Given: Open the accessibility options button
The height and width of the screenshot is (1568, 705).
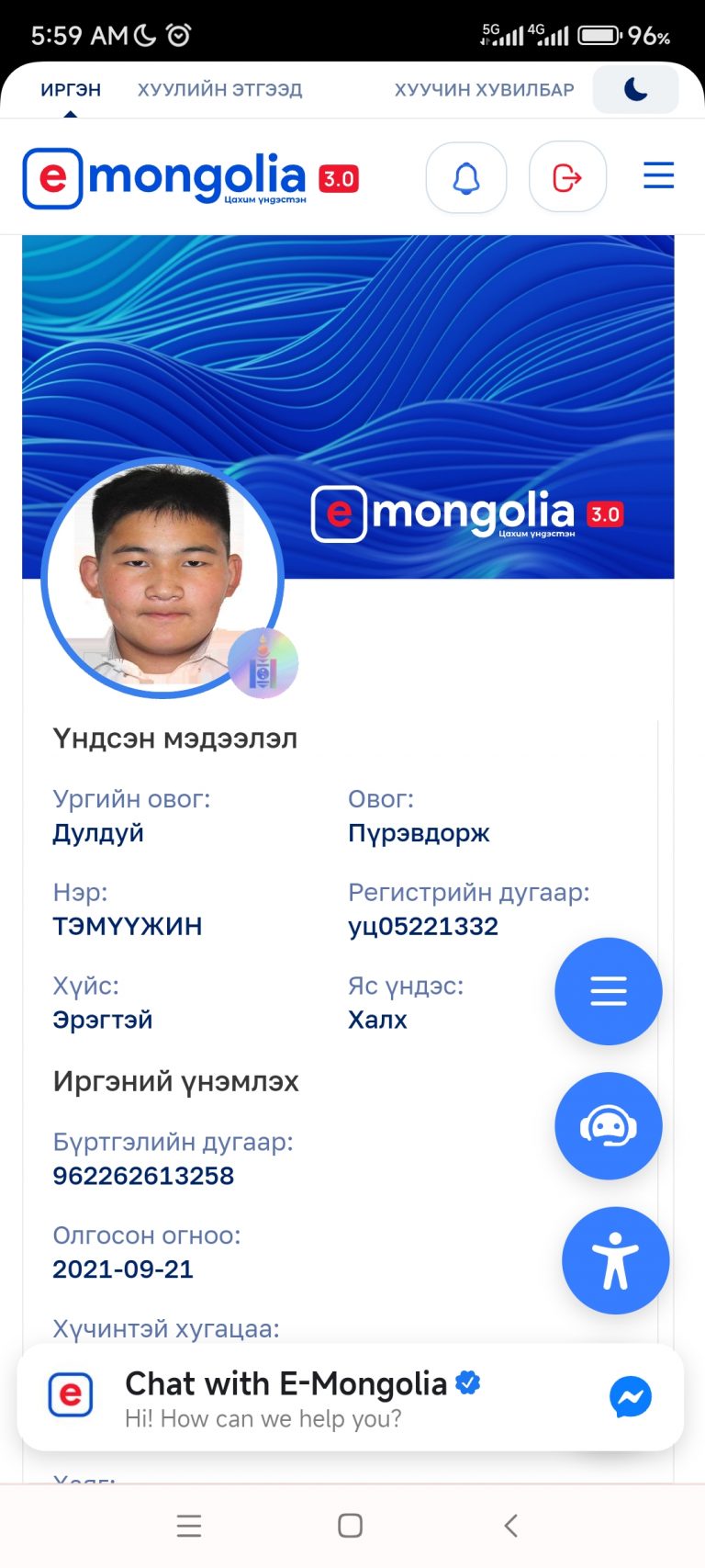Looking at the screenshot, I should (615, 1260).
